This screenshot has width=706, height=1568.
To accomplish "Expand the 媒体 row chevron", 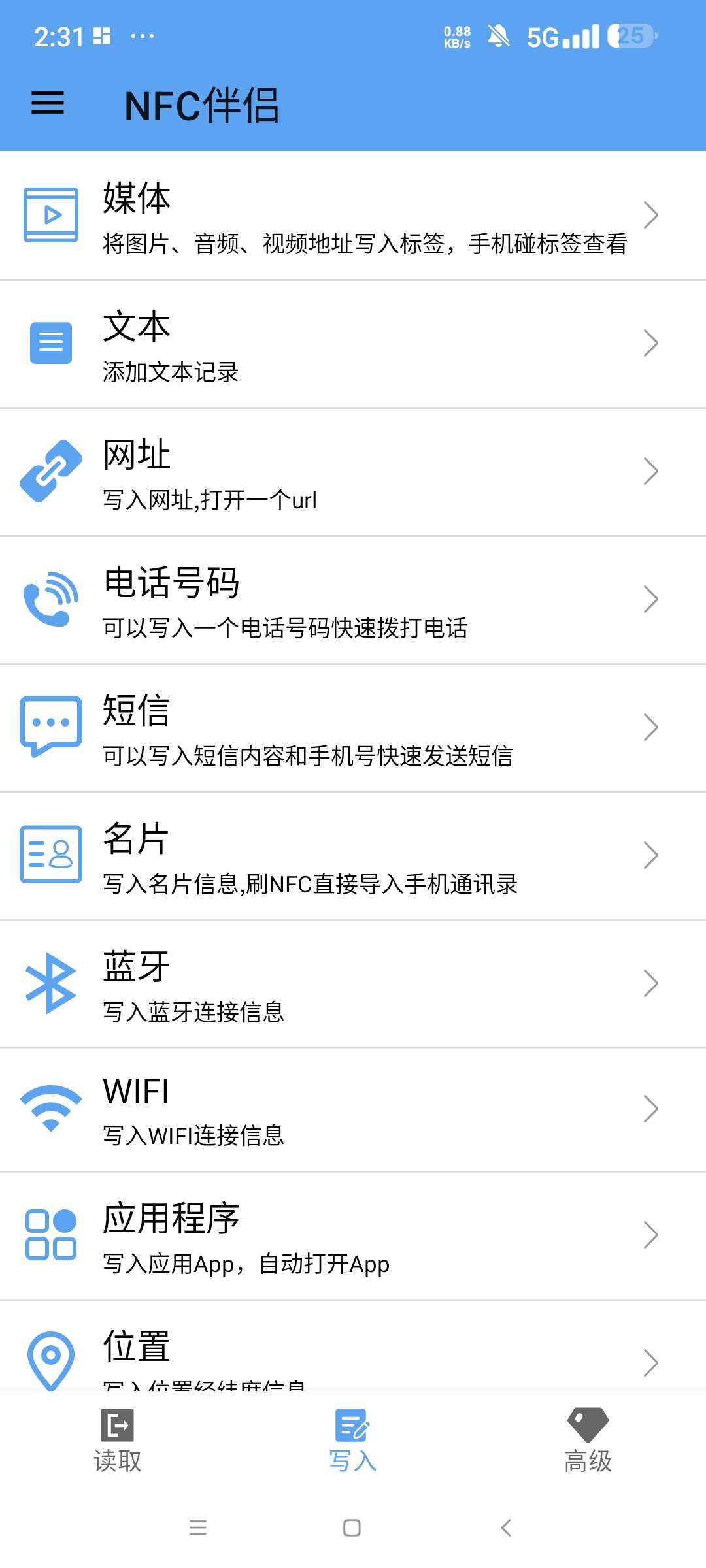I will (x=651, y=214).
